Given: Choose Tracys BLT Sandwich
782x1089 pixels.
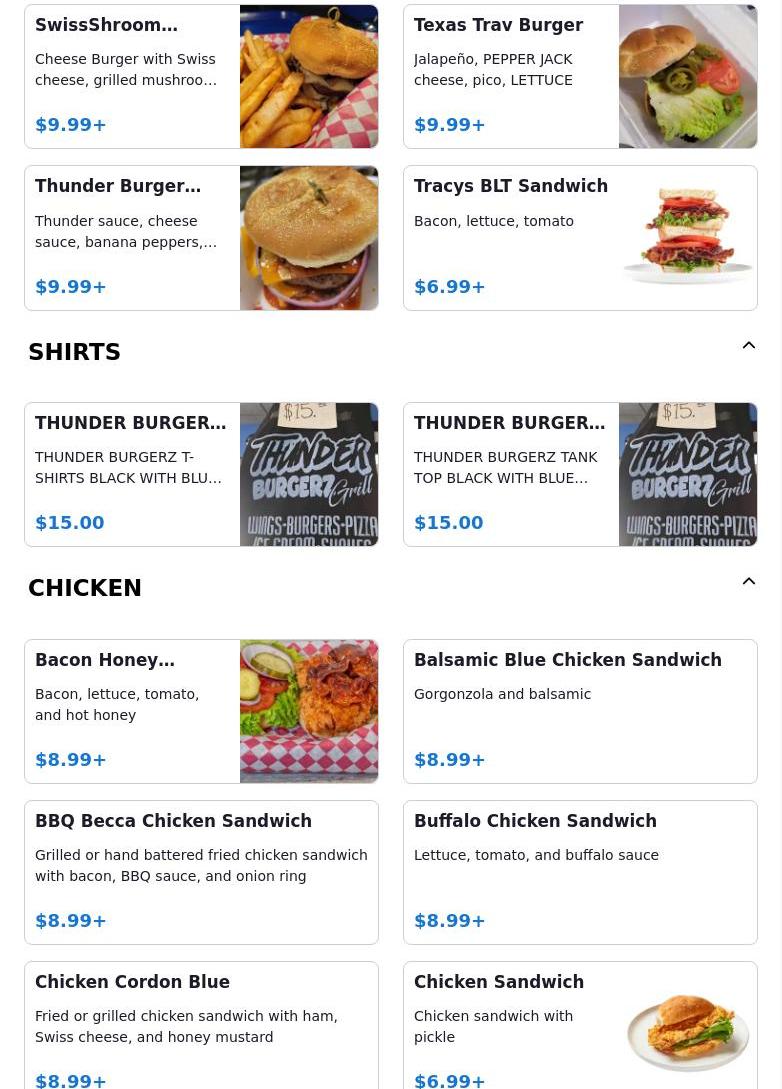Looking at the screenshot, I should tap(580, 238).
